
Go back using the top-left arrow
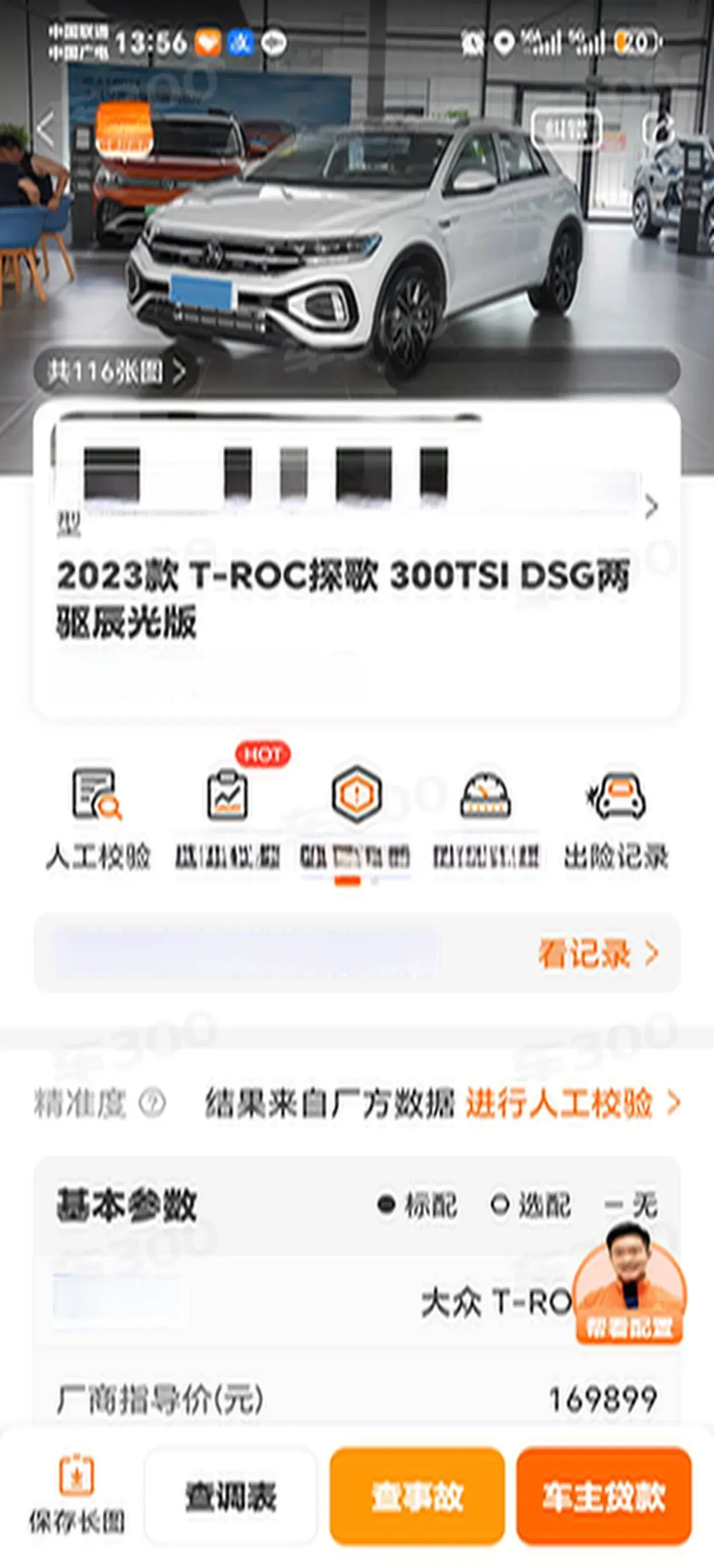[46, 128]
